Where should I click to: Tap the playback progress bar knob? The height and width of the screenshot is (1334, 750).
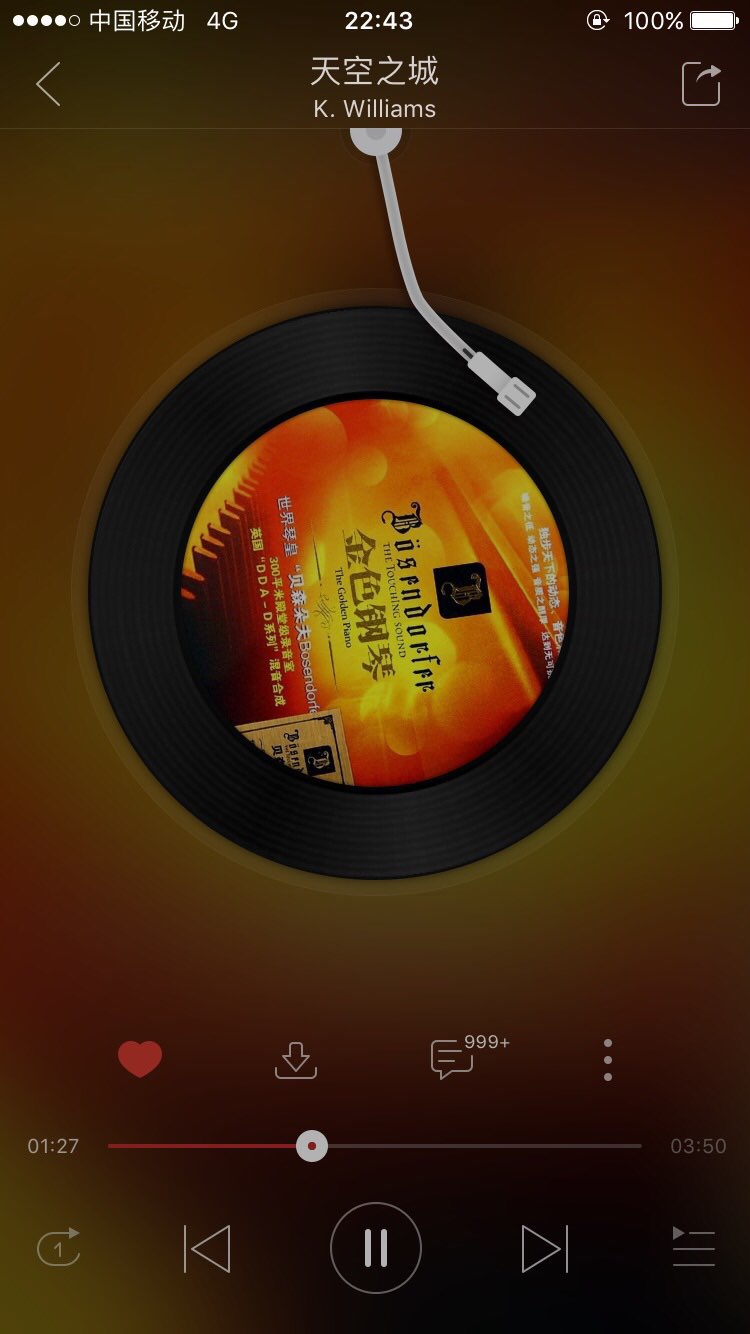[x=312, y=1146]
